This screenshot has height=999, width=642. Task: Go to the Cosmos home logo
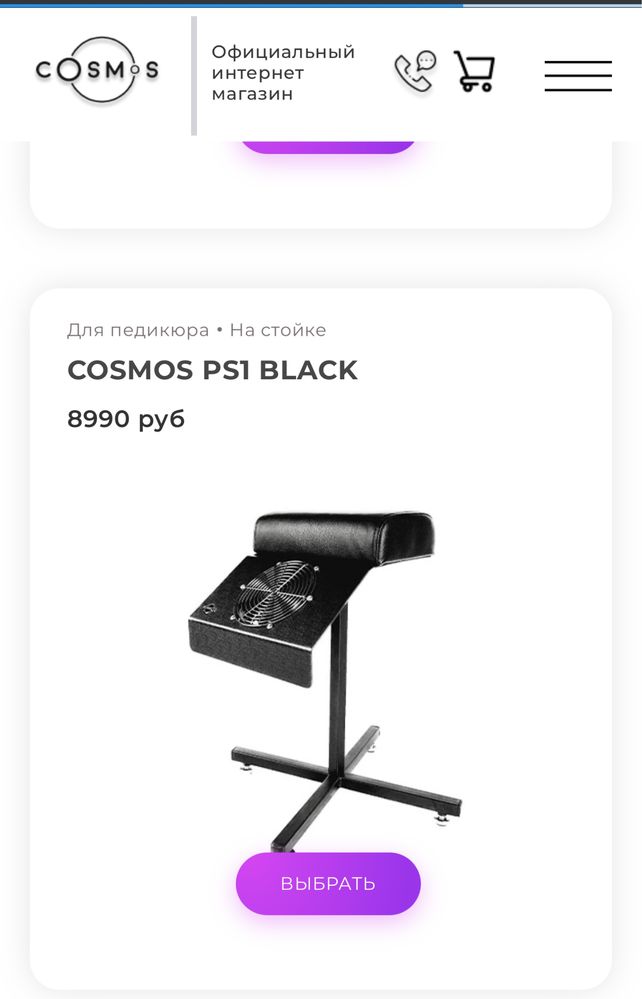97,70
